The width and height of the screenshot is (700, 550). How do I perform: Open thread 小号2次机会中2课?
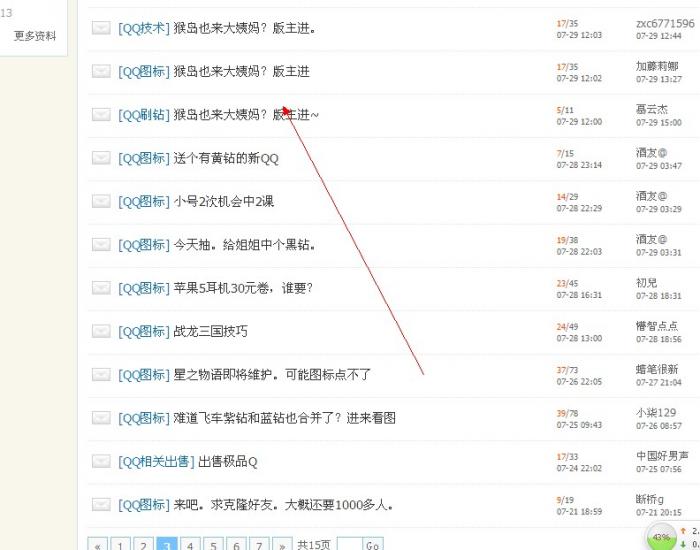tap(223, 201)
